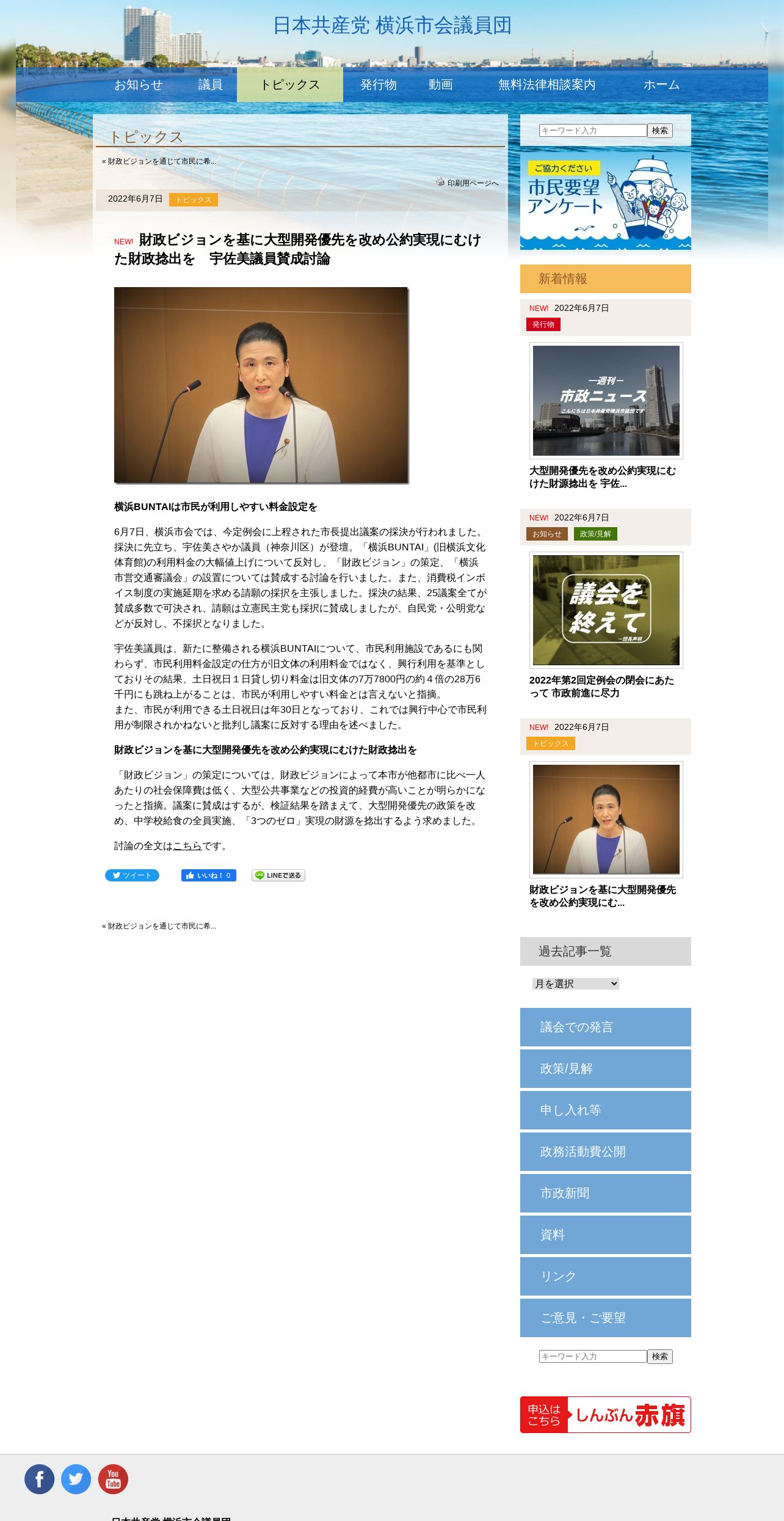Follow the こちら link to the full text
784x1521 pixels.
coord(187,846)
